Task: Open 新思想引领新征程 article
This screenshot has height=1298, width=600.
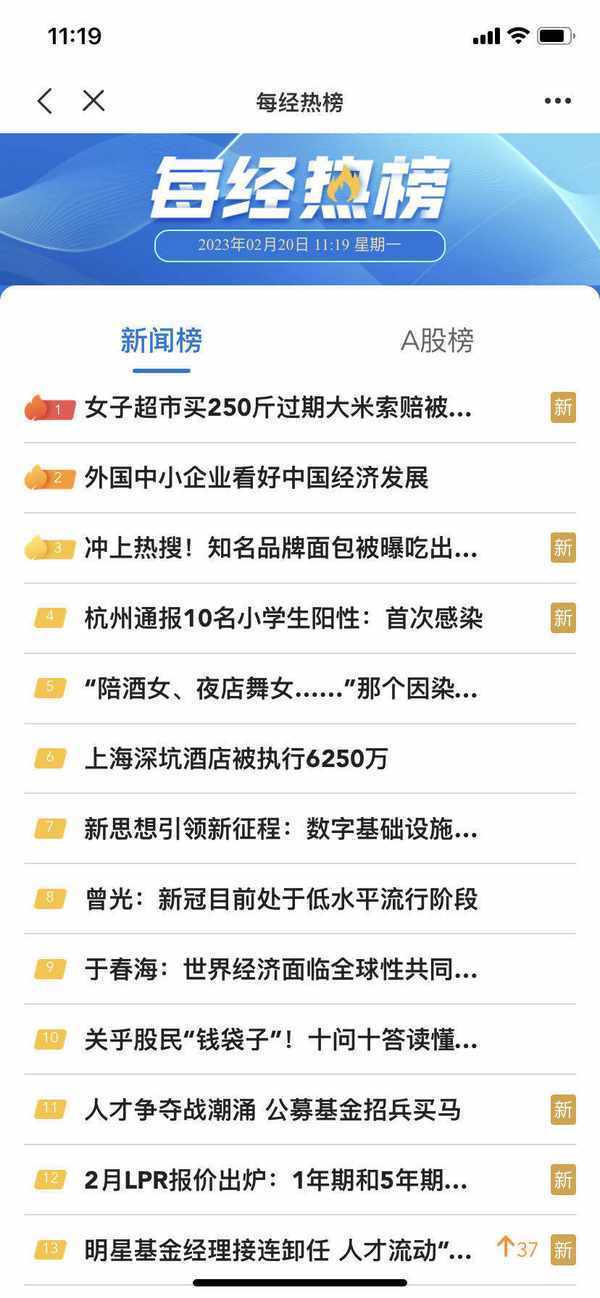Action: [x=281, y=829]
